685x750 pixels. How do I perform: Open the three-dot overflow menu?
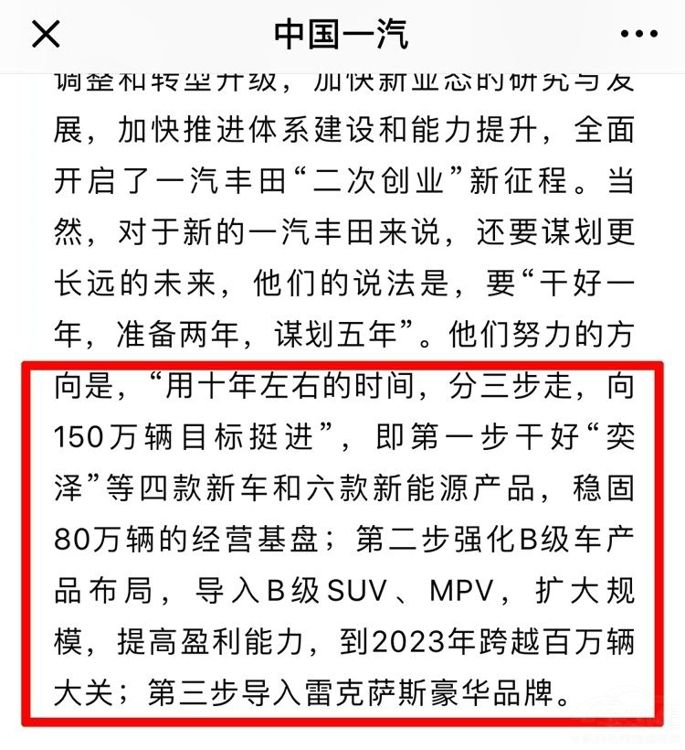(638, 35)
